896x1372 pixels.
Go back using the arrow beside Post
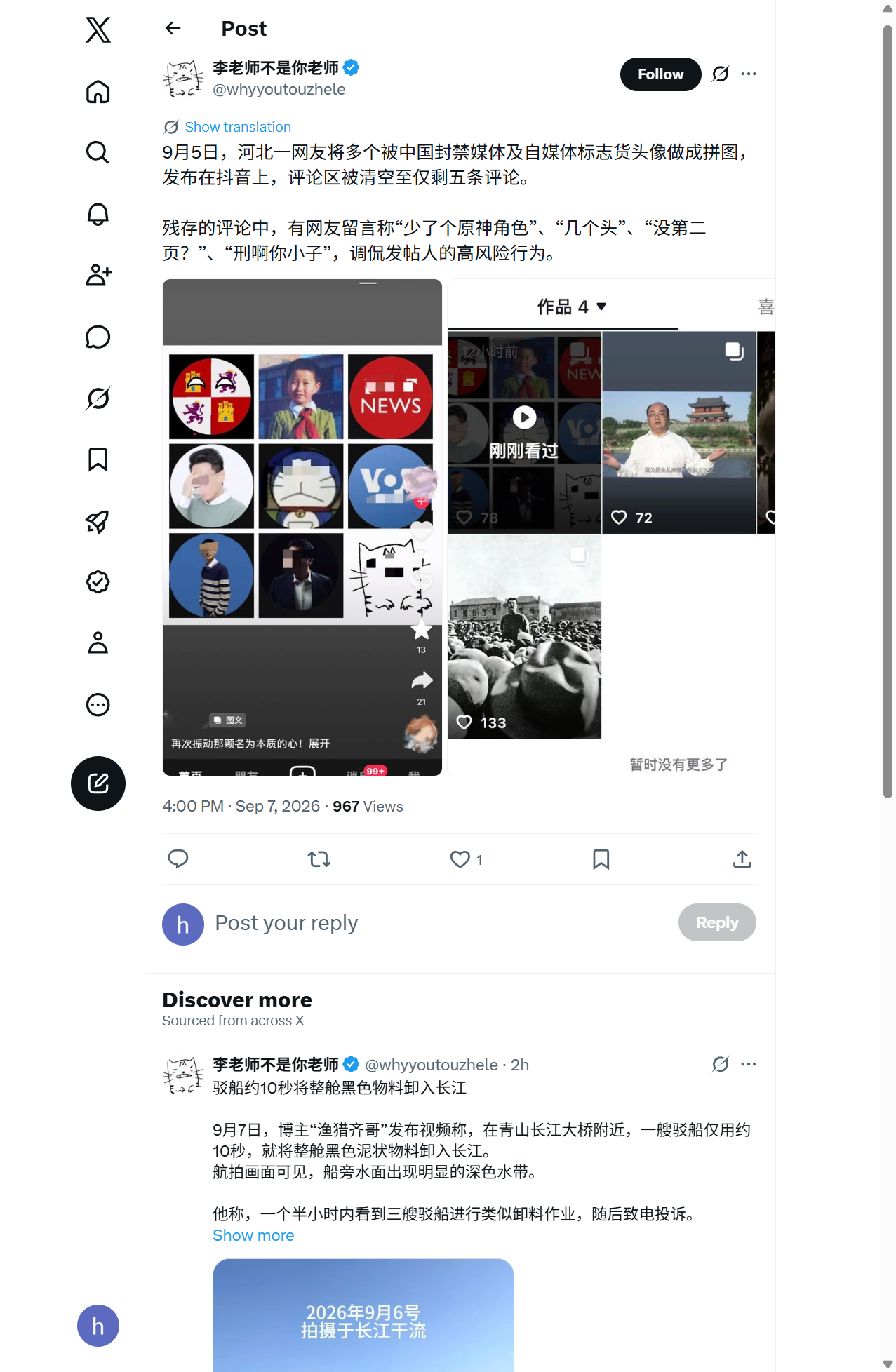(x=173, y=28)
